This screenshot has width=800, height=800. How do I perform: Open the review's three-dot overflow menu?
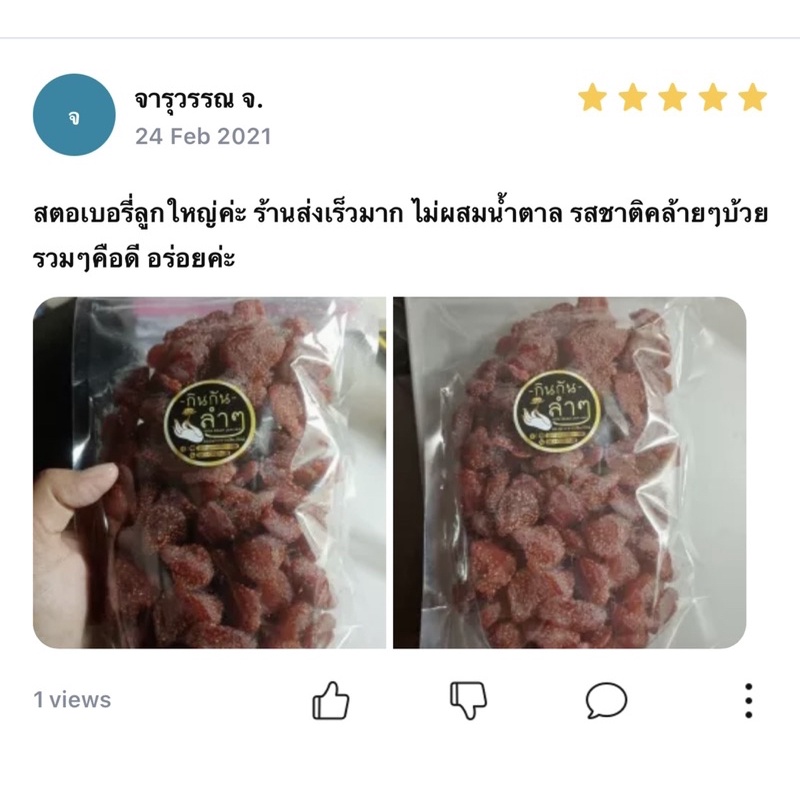[x=748, y=700]
